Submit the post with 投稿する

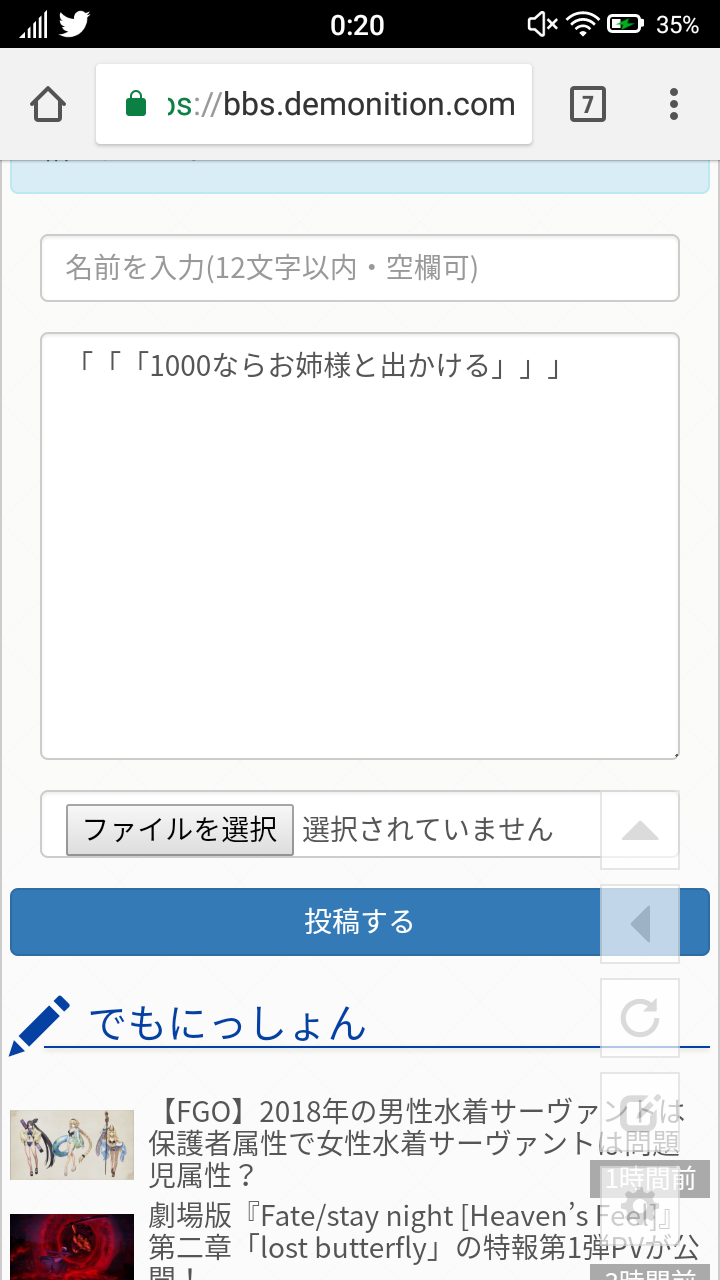point(360,921)
